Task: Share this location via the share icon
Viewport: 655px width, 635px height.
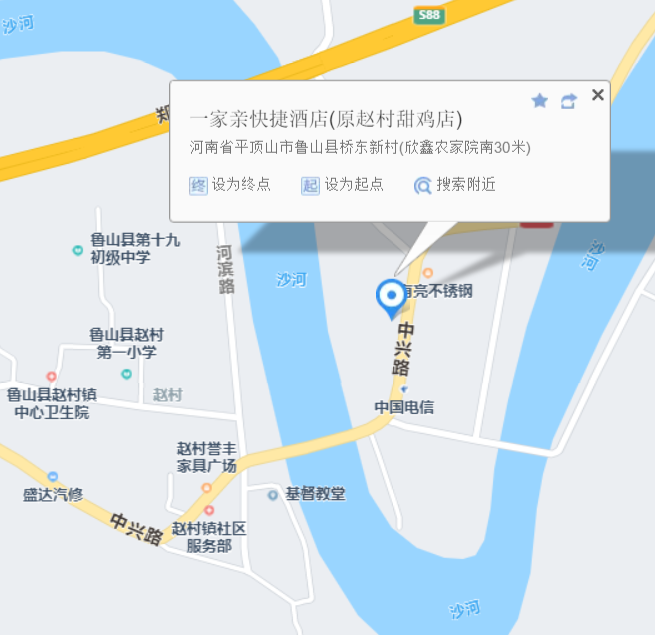Action: (x=569, y=100)
